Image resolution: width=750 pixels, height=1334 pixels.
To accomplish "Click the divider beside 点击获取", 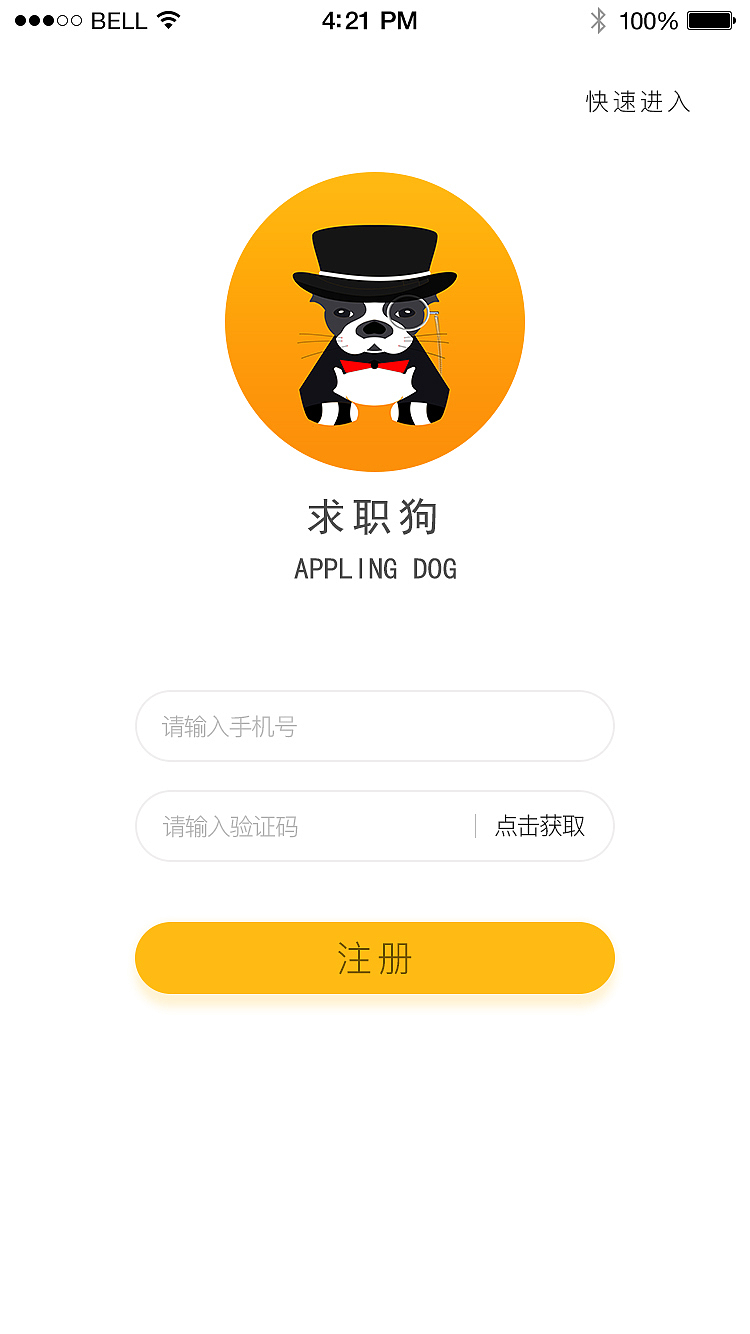I will (477, 826).
